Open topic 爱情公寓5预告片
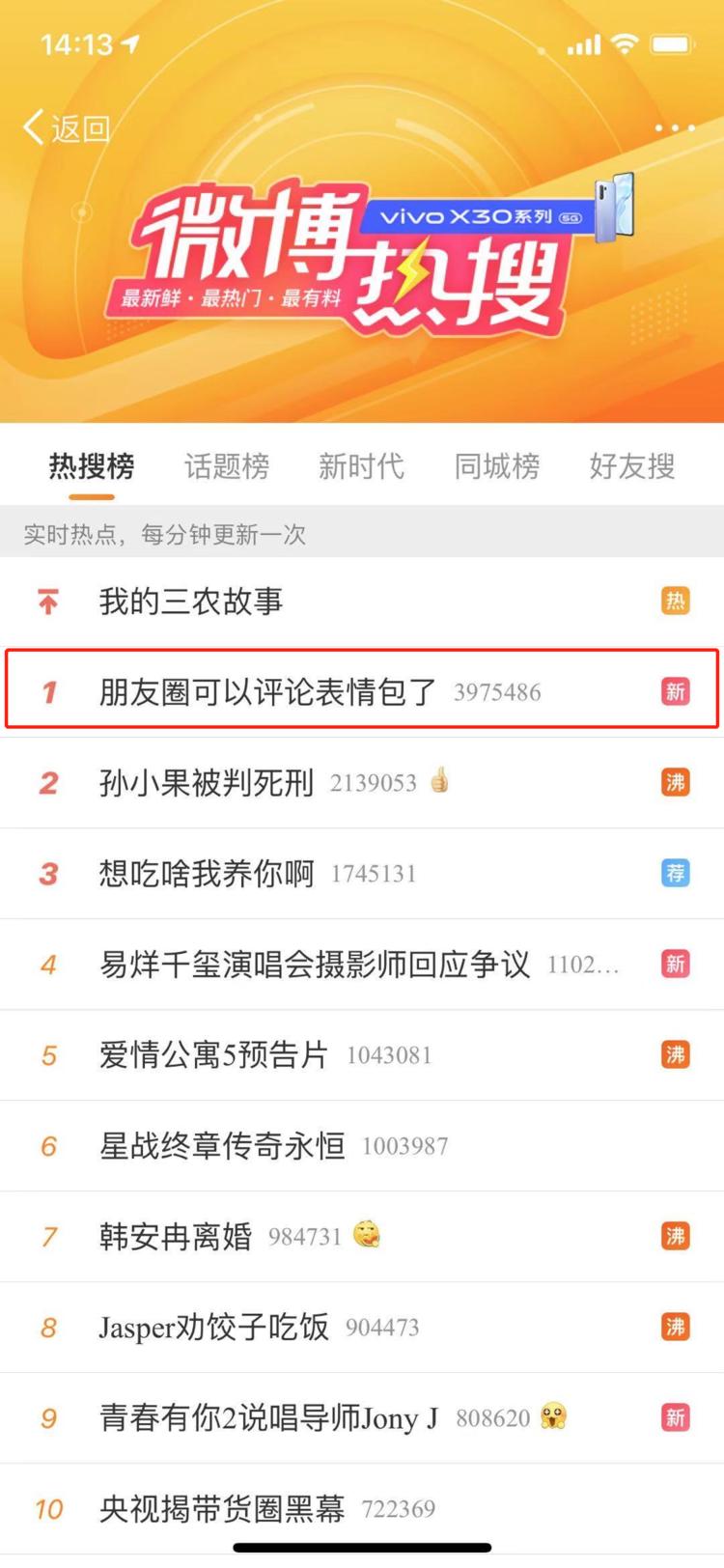Image resolution: width=724 pixels, height=1568 pixels. point(214,1054)
